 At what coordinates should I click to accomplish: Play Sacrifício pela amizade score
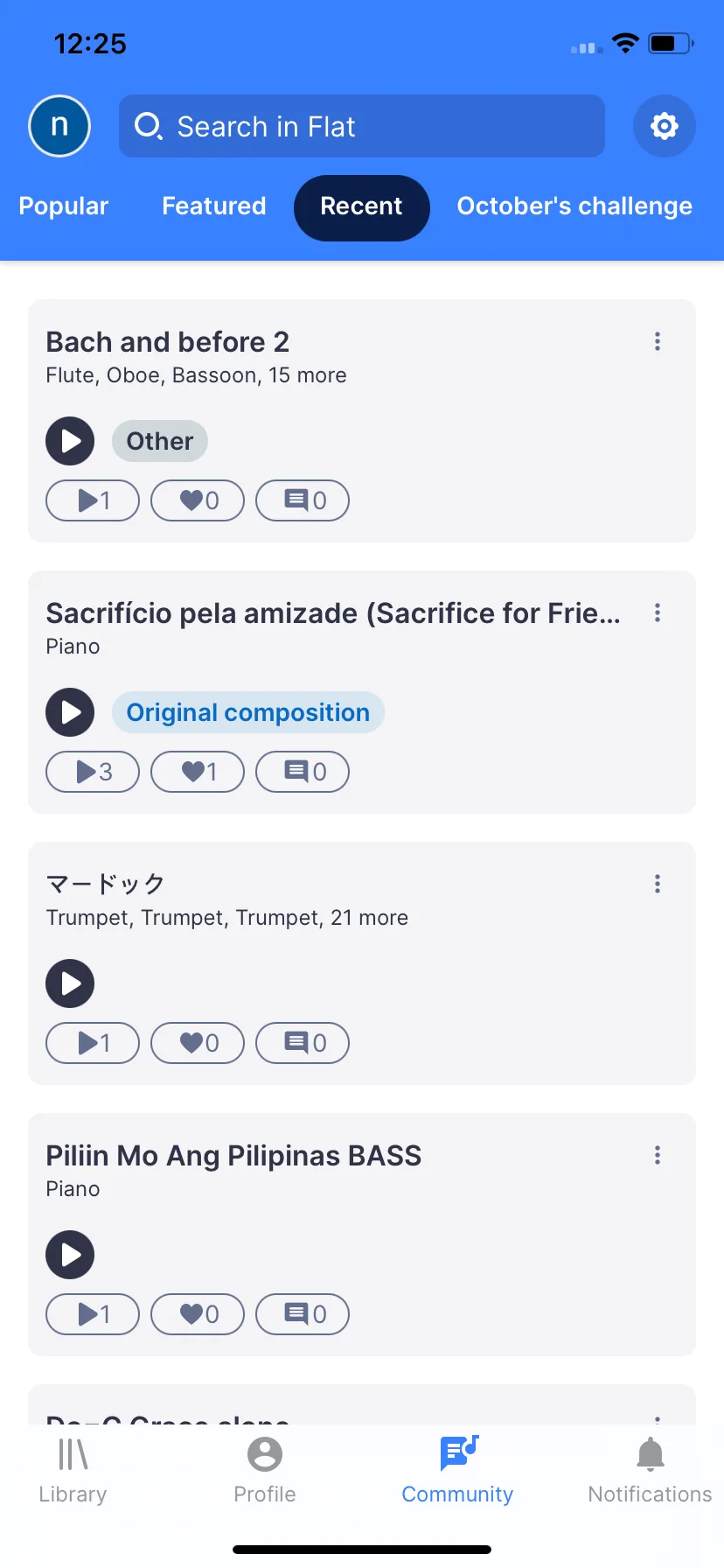pos(70,712)
